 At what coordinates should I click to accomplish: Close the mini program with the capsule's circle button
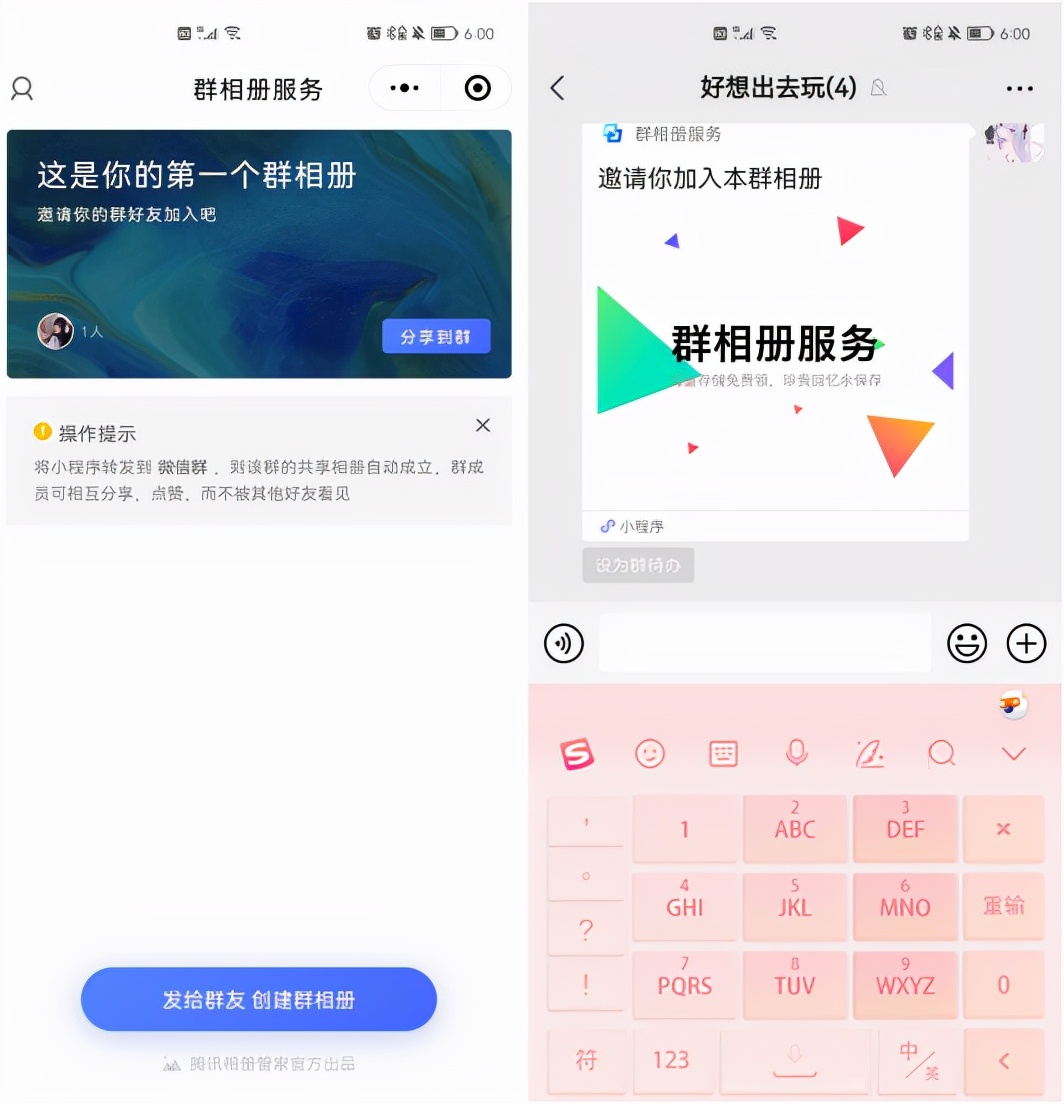(x=478, y=89)
